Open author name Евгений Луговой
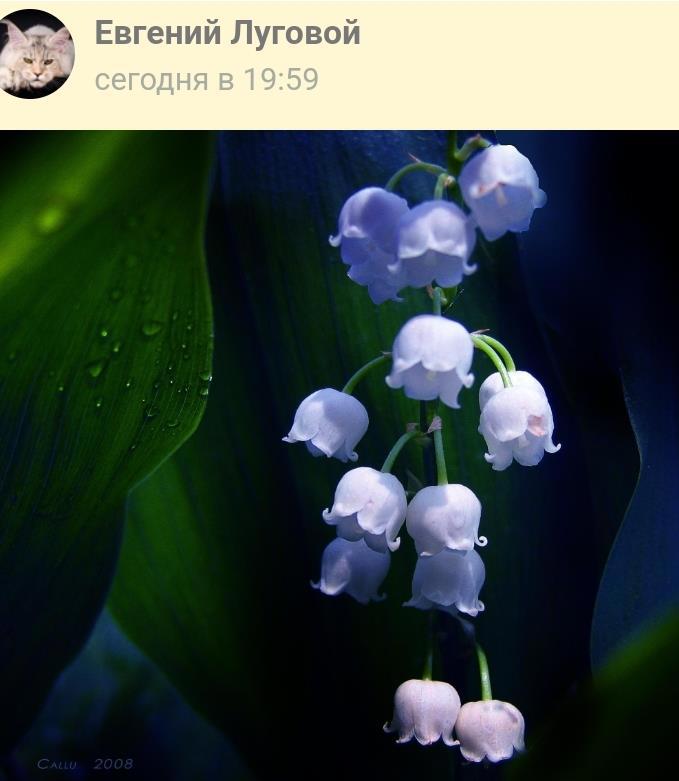This screenshot has width=679, height=781. tap(227, 33)
